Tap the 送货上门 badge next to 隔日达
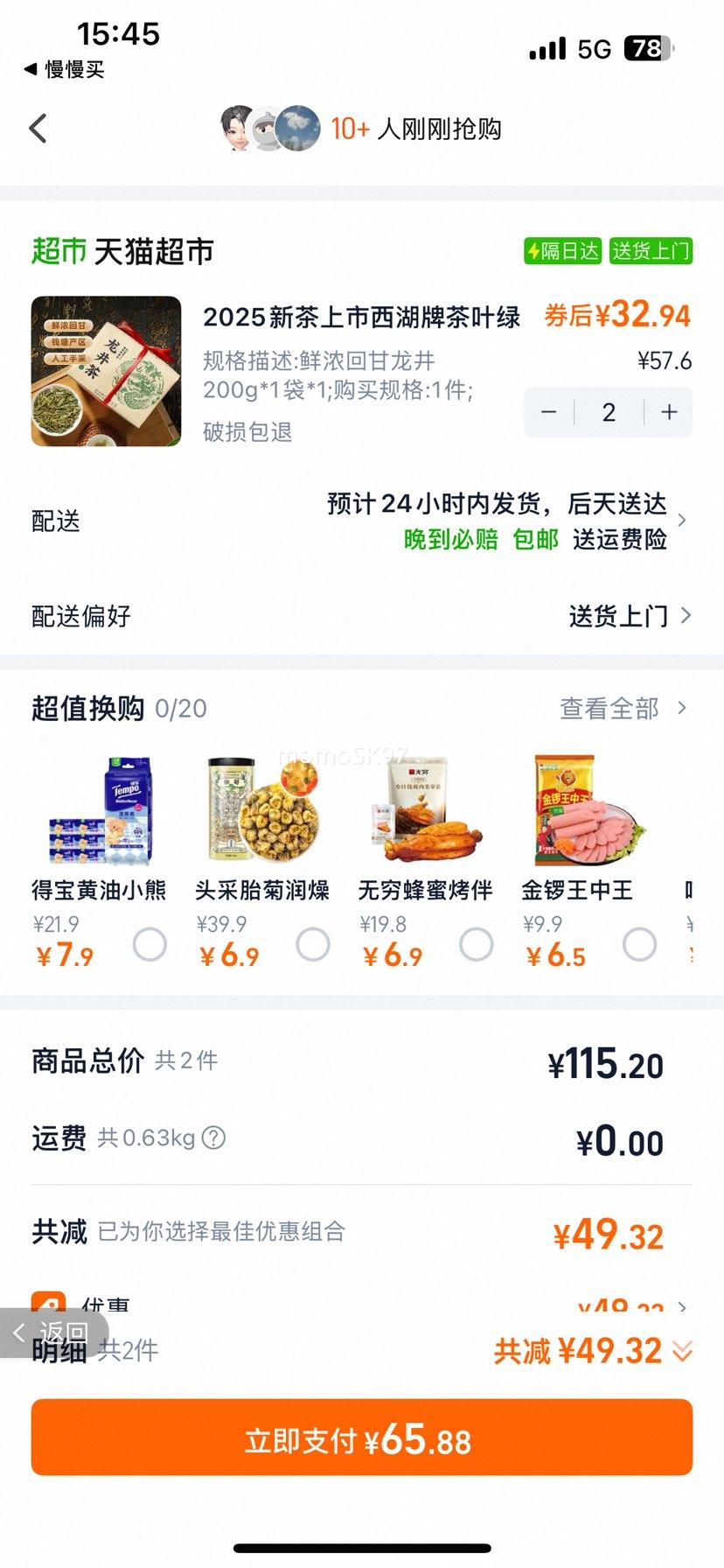The height and width of the screenshot is (1568, 724). [651, 251]
